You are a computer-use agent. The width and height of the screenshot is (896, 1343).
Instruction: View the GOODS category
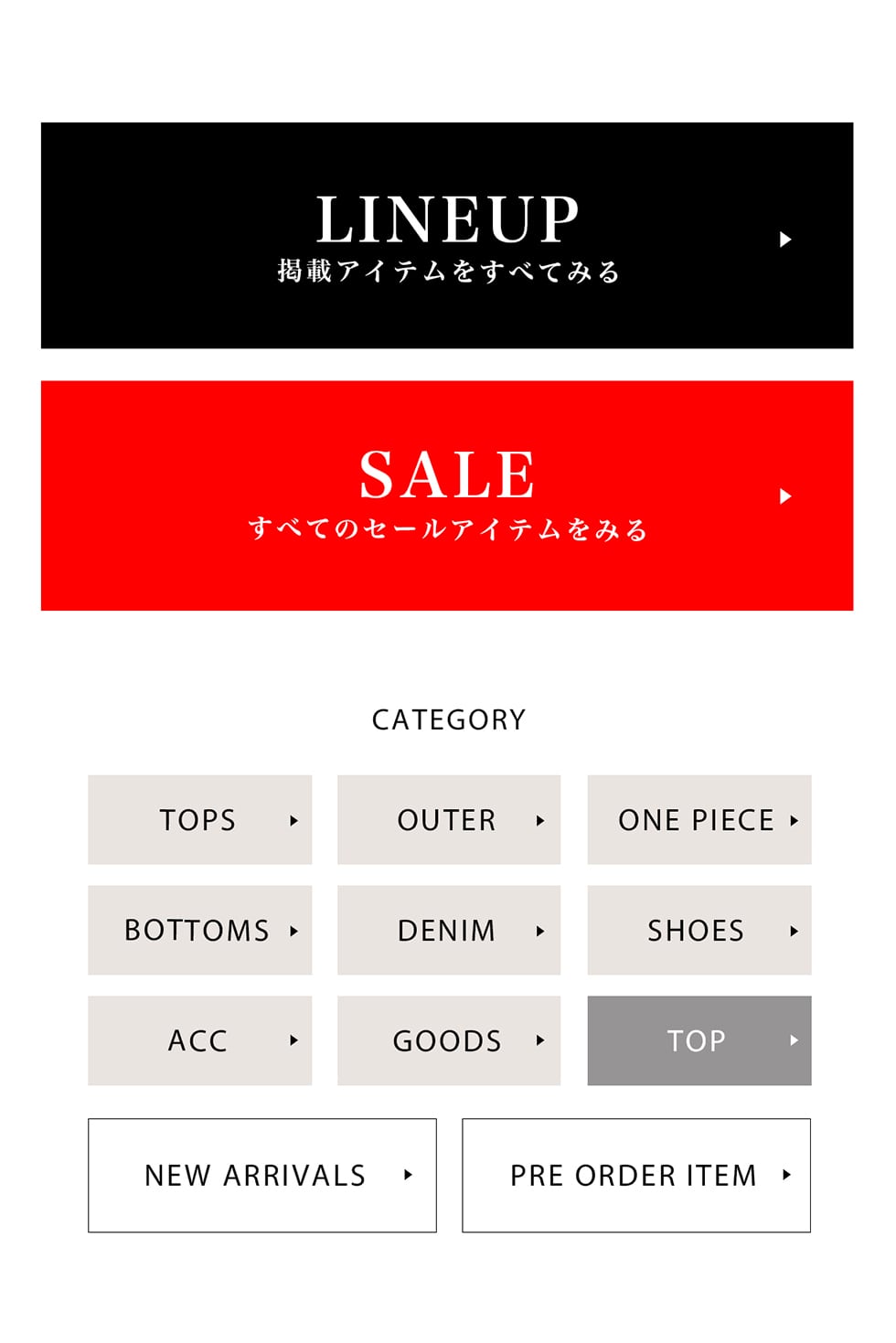click(448, 1040)
